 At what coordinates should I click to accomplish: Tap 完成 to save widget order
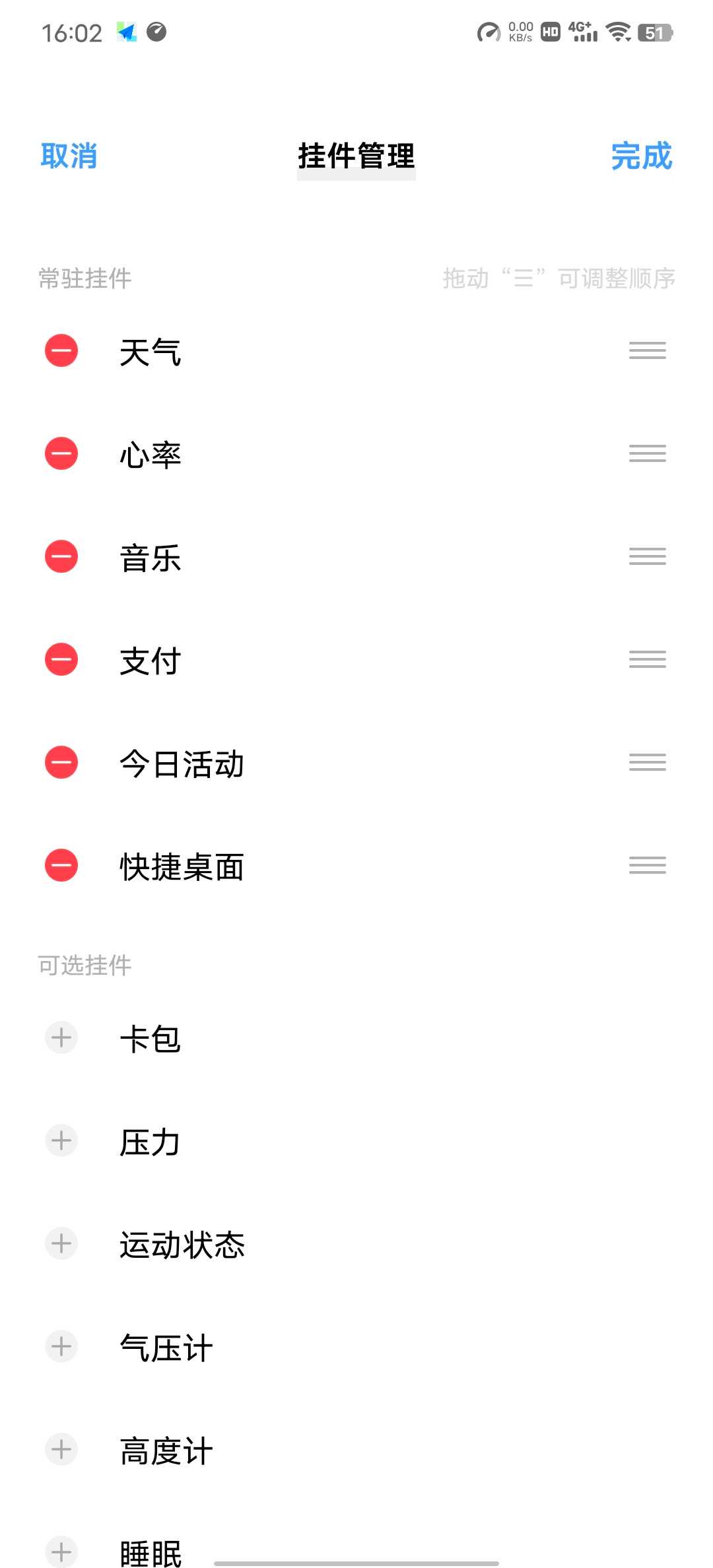[x=641, y=156]
